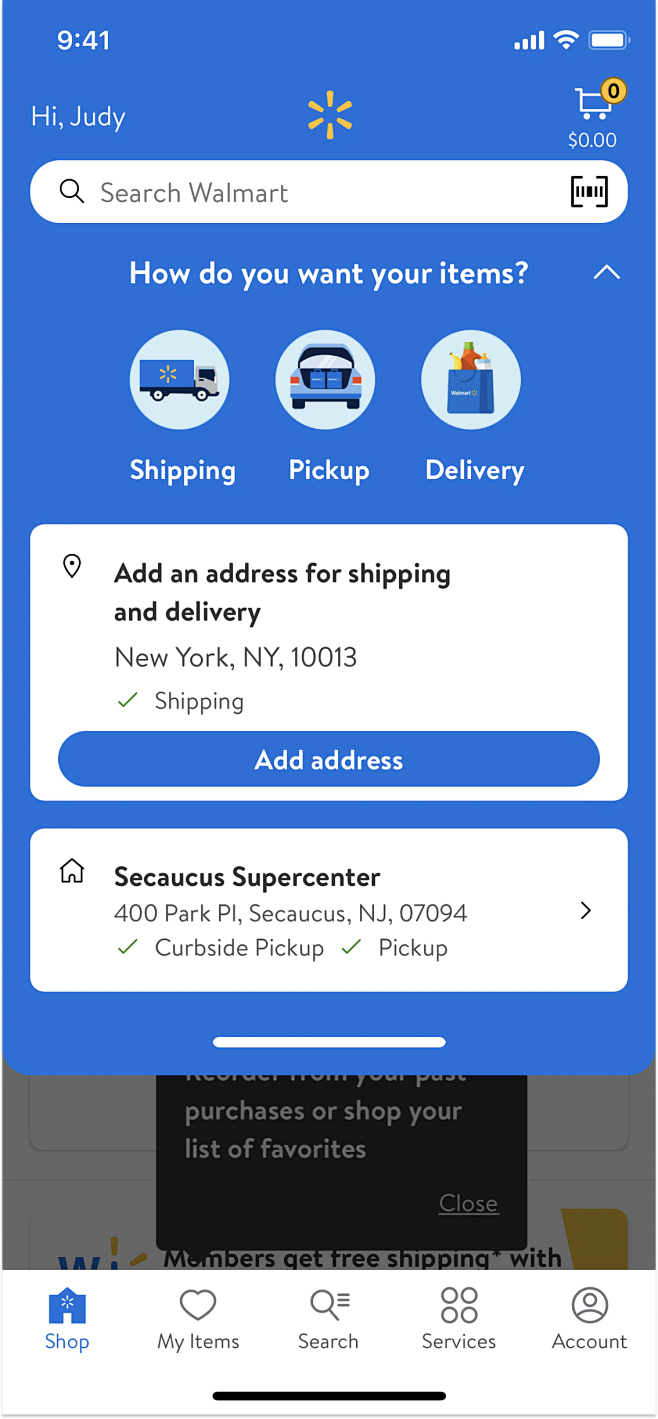
Task: Collapse the 'How do you want your items' panel
Action: point(607,273)
